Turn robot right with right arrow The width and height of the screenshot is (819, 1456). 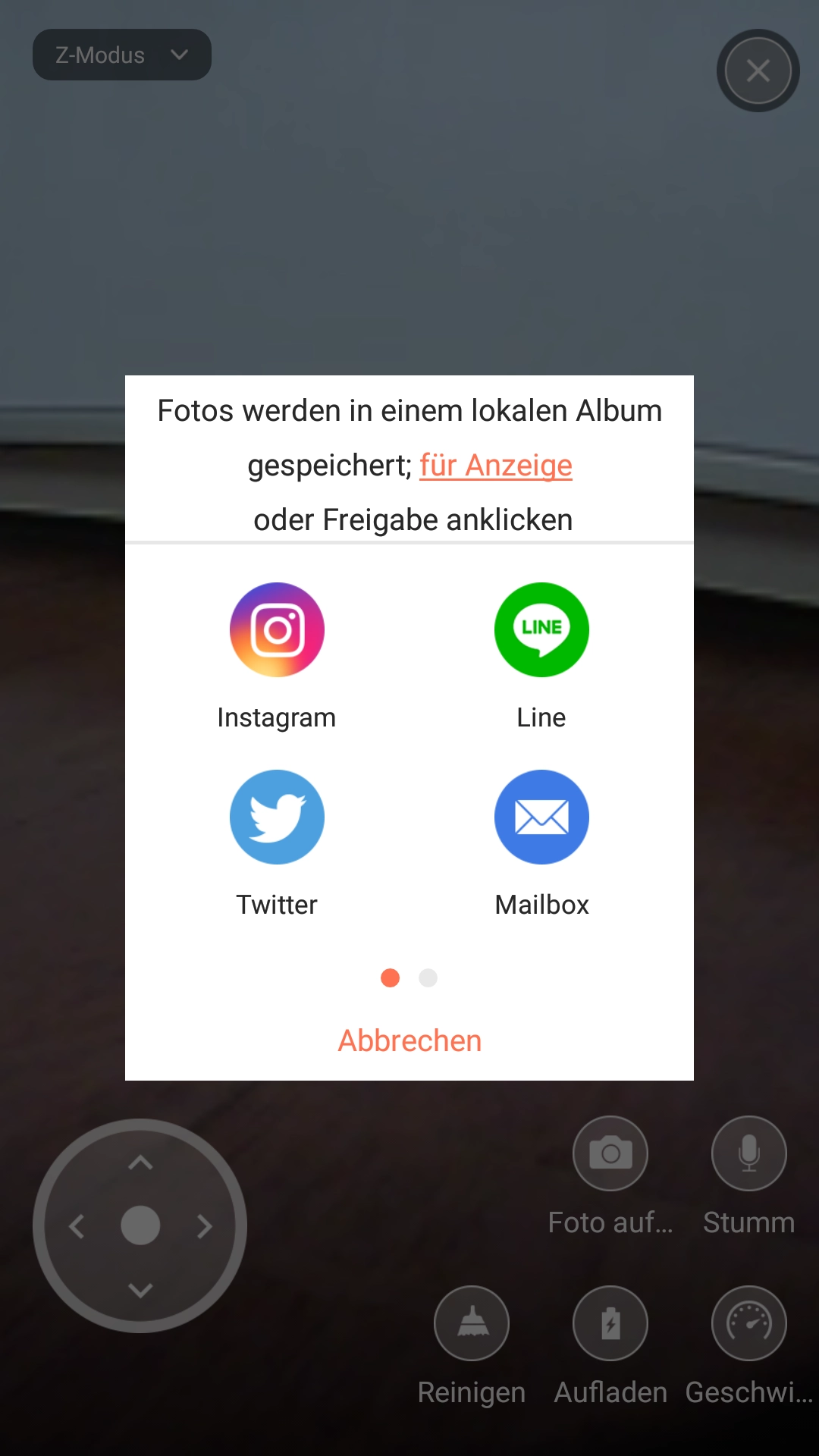pyautogui.click(x=204, y=1226)
